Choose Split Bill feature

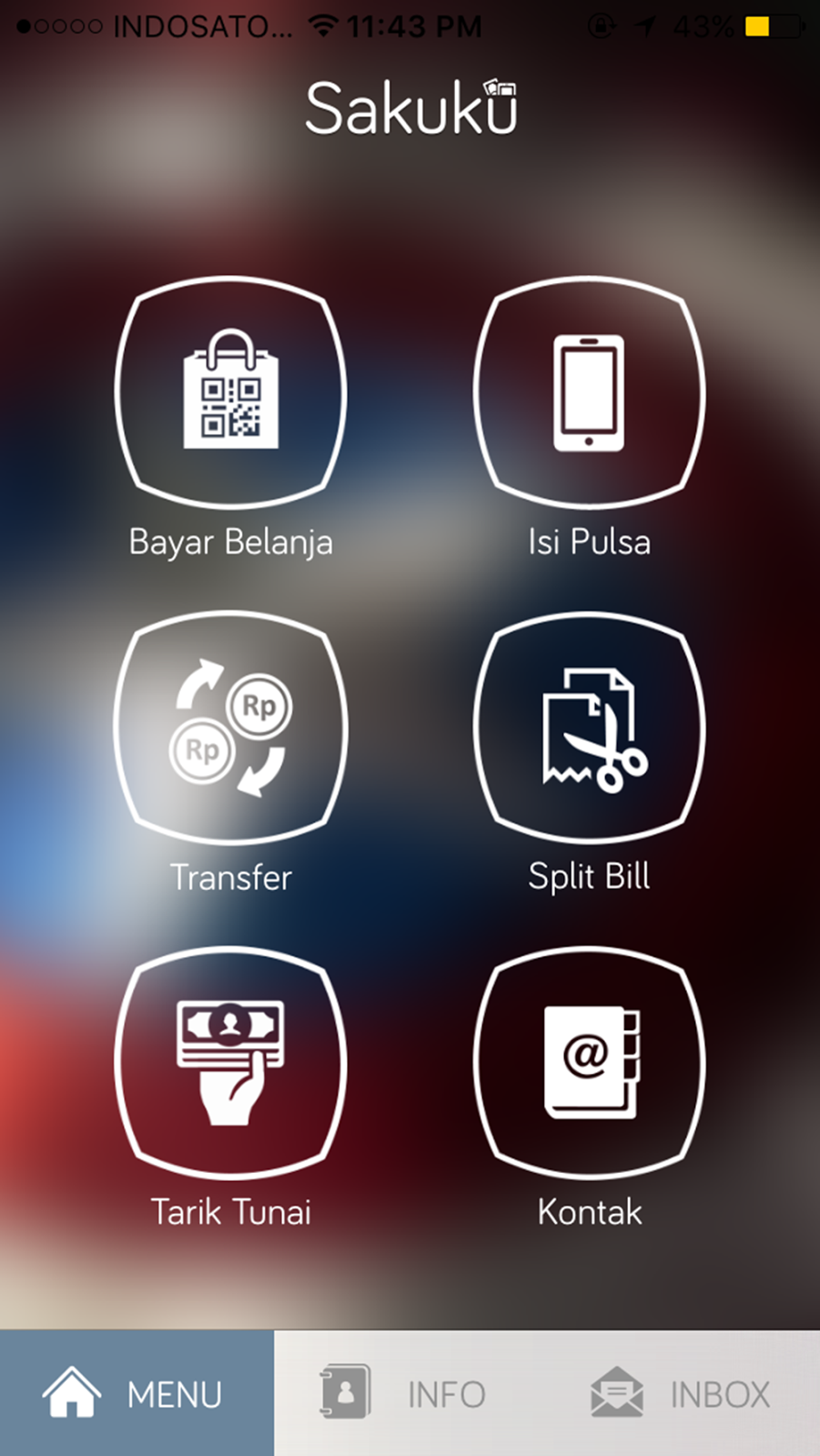tap(589, 728)
